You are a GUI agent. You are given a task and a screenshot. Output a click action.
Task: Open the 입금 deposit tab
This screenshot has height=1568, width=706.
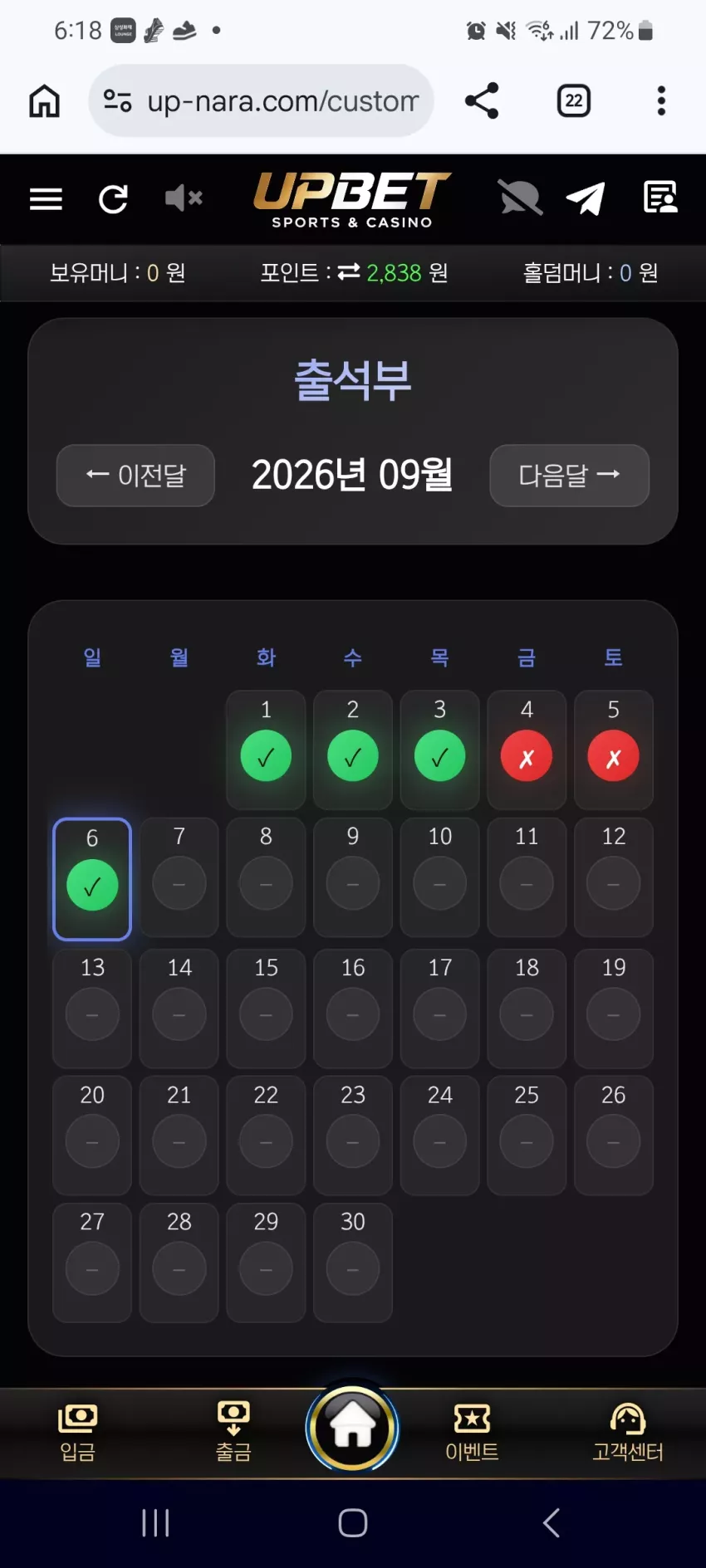pos(78,1434)
